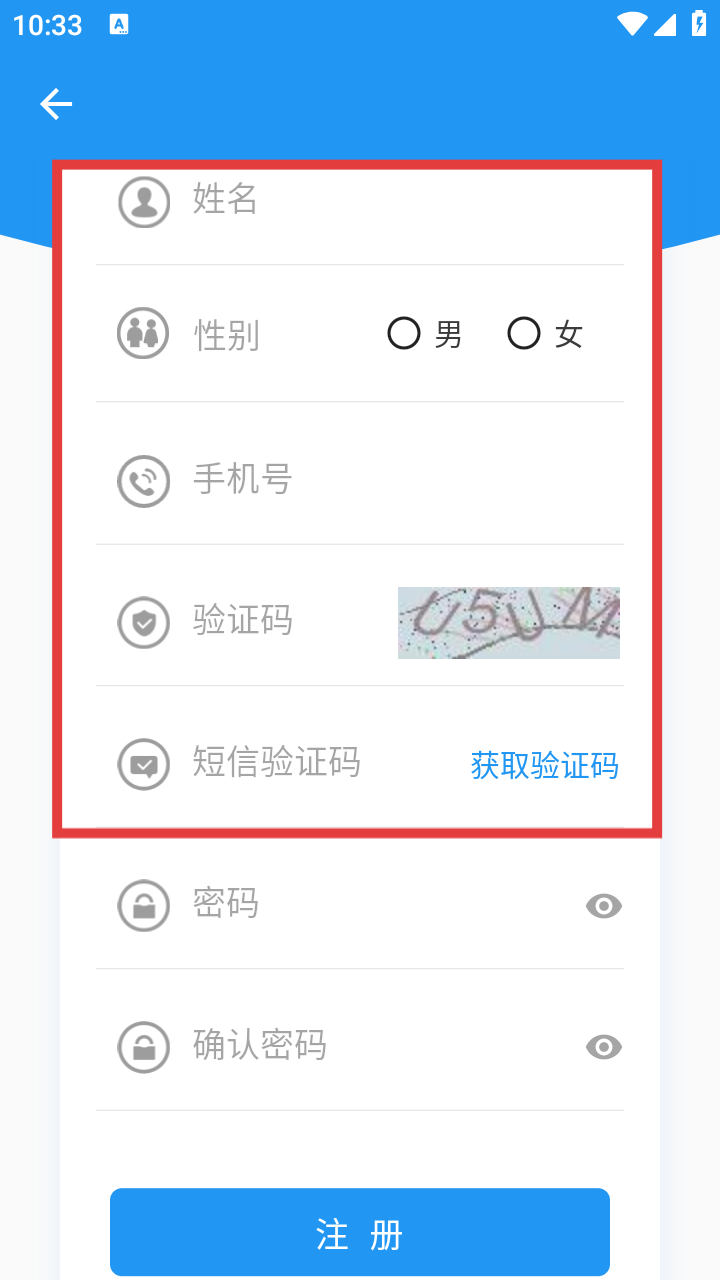Show password in the 确认密码 field

coord(603,1047)
